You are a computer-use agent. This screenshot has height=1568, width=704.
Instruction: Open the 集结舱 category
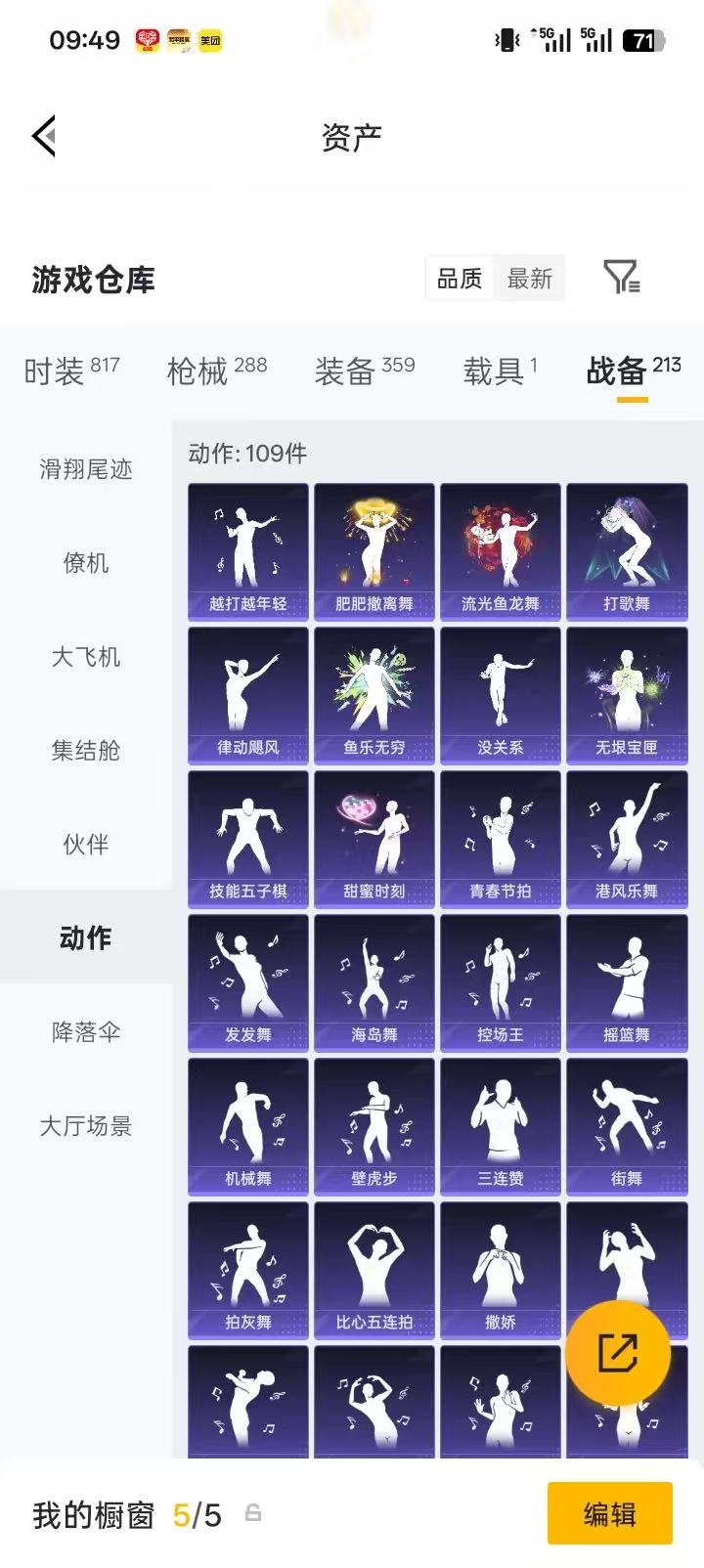(x=86, y=751)
